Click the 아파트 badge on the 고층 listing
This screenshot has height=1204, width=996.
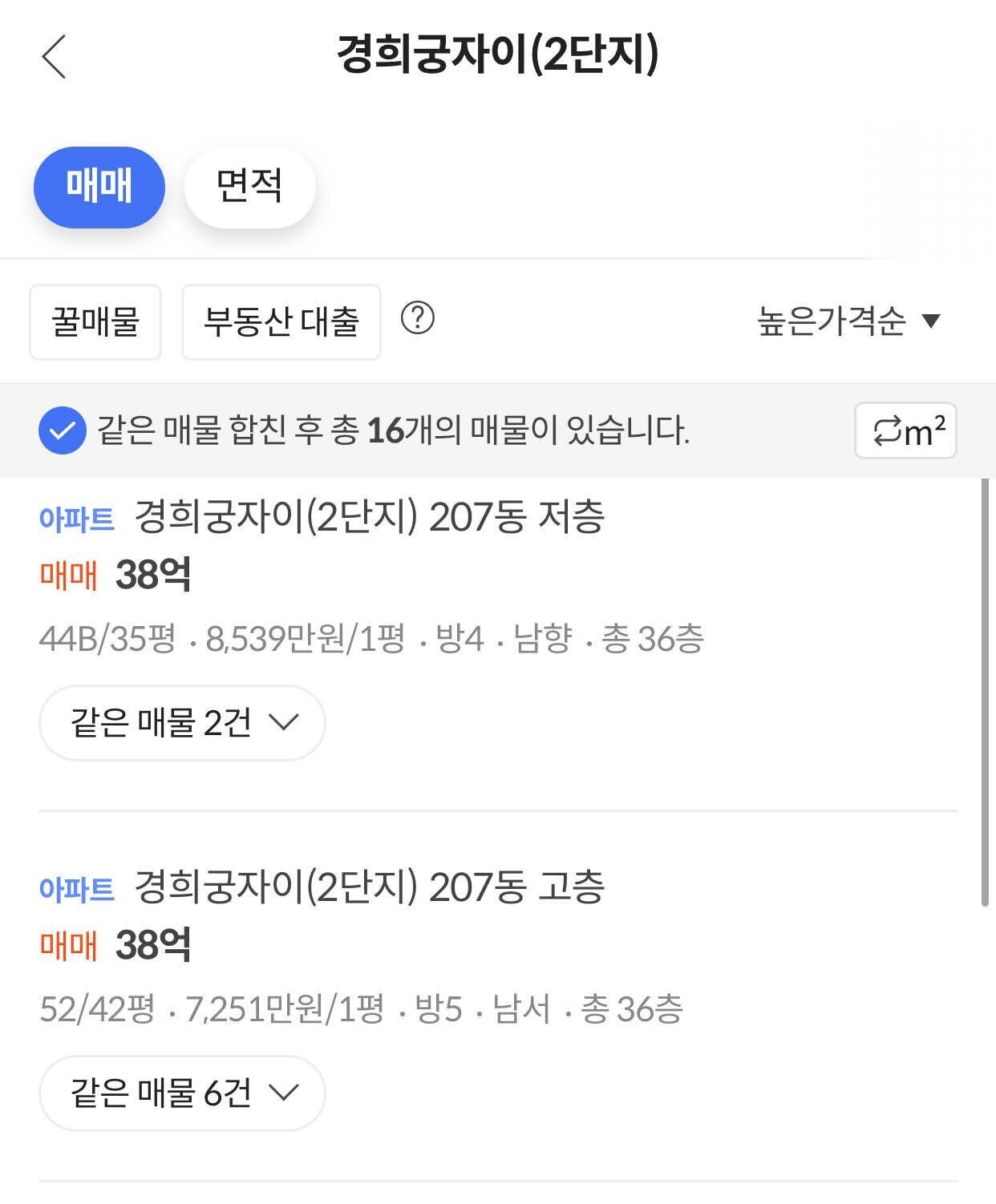click(x=76, y=887)
